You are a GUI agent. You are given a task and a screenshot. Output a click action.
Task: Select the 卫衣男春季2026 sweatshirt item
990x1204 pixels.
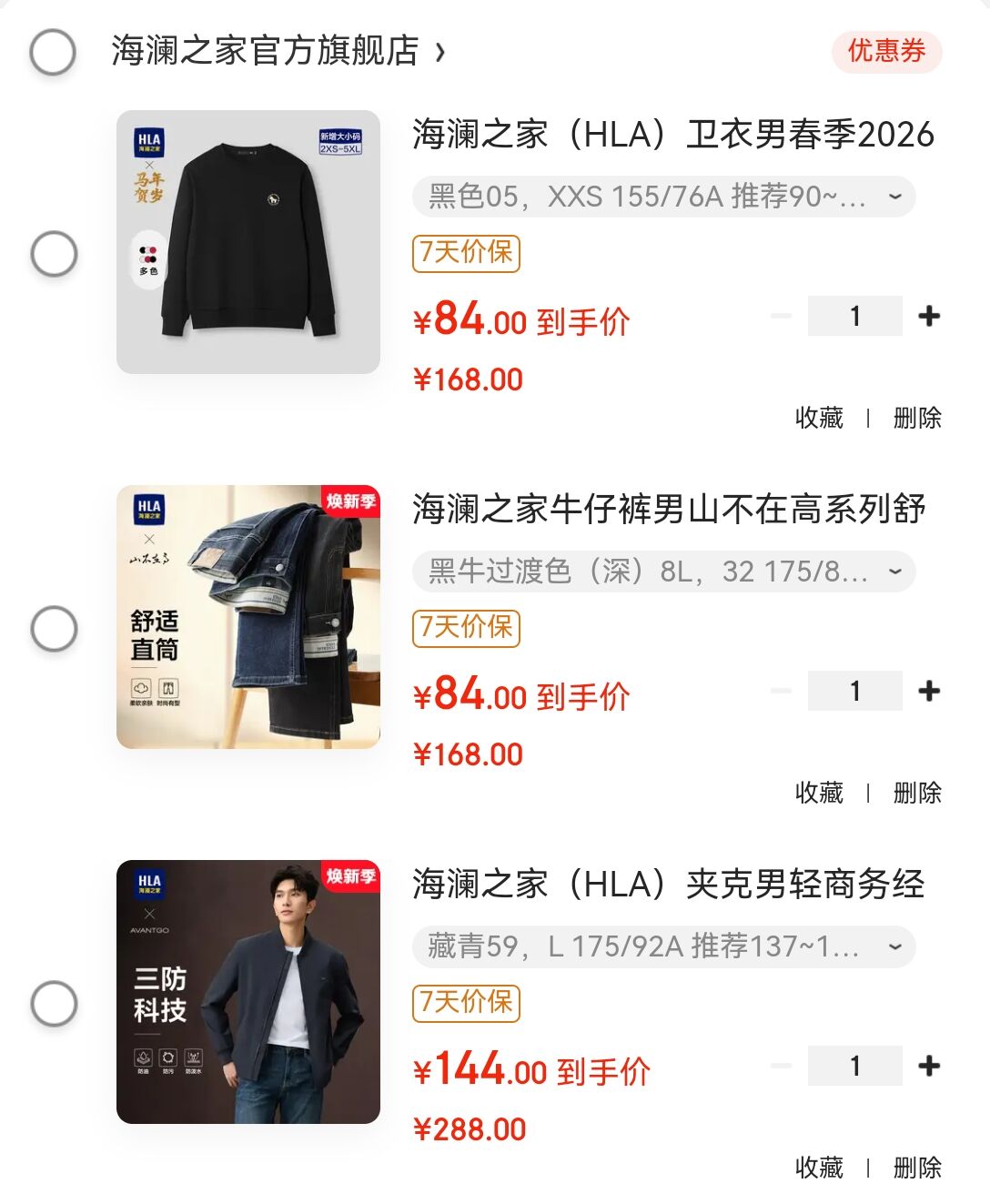(x=55, y=254)
